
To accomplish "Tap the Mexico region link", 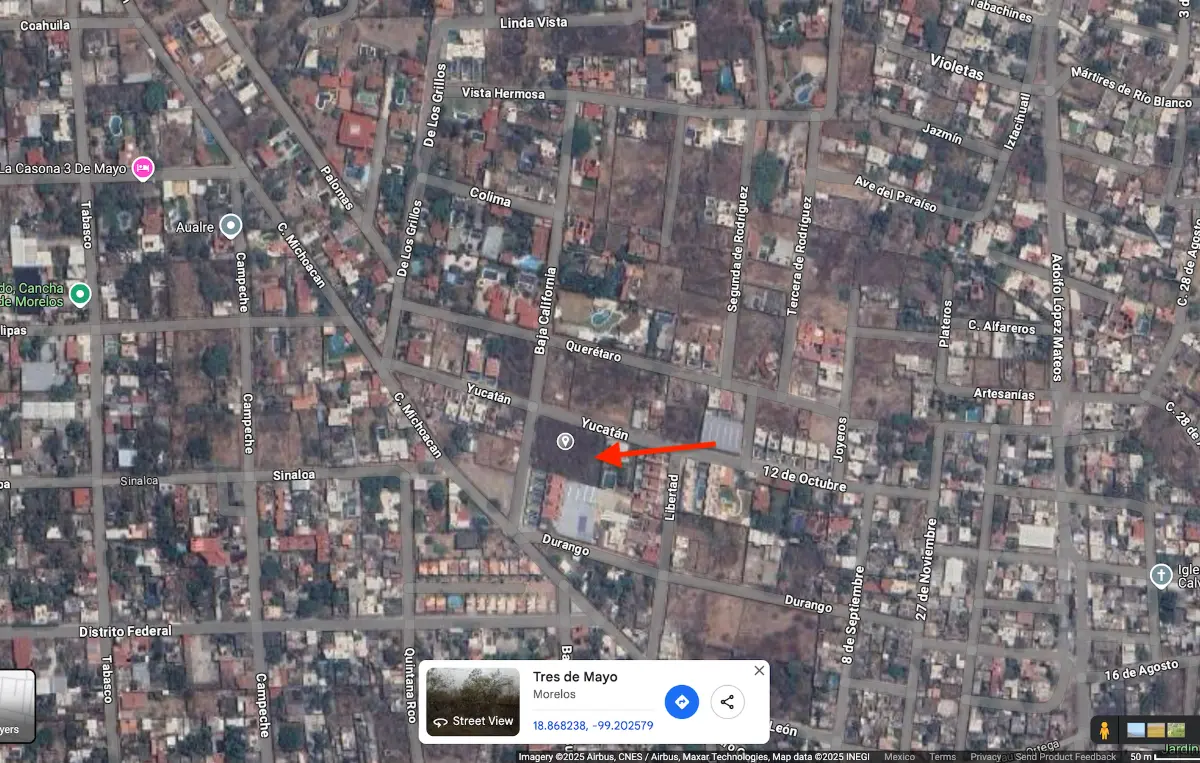I will (899, 757).
